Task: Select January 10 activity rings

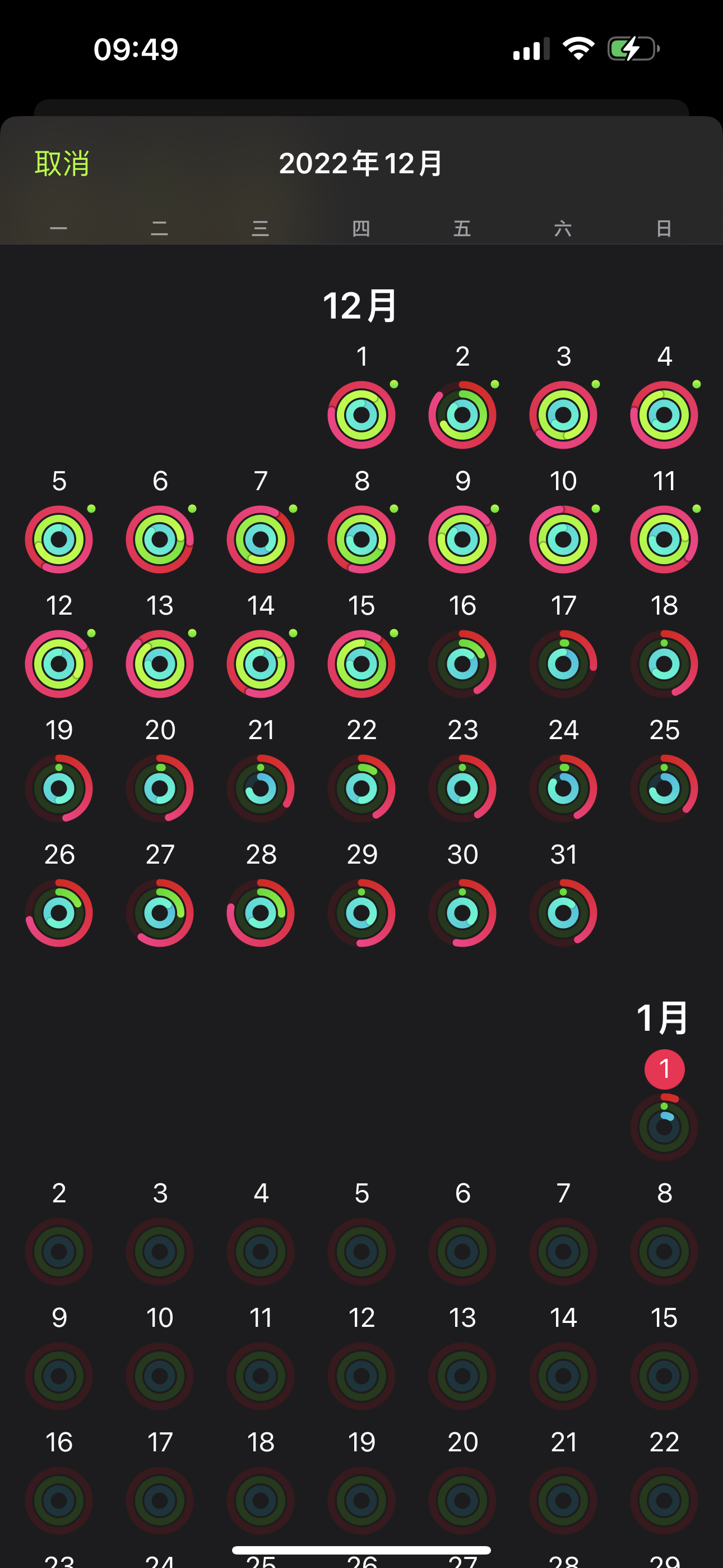Action: coord(160,1376)
